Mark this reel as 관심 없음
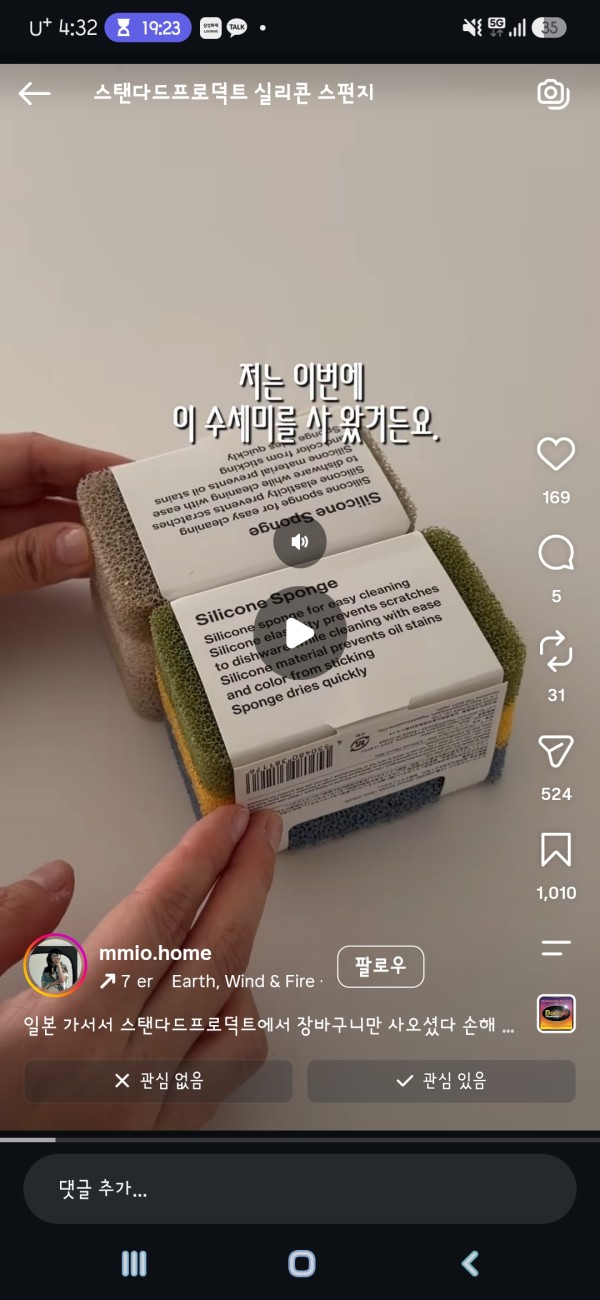The height and width of the screenshot is (1300, 600). pyautogui.click(x=158, y=1081)
